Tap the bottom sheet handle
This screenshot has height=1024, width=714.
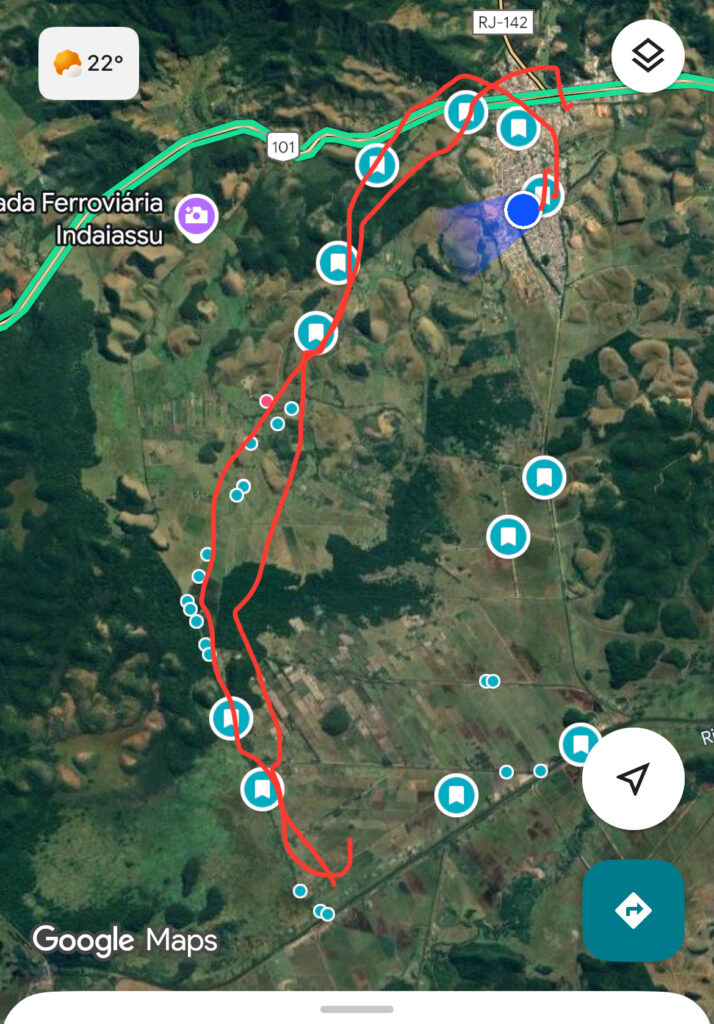[x=357, y=1009]
